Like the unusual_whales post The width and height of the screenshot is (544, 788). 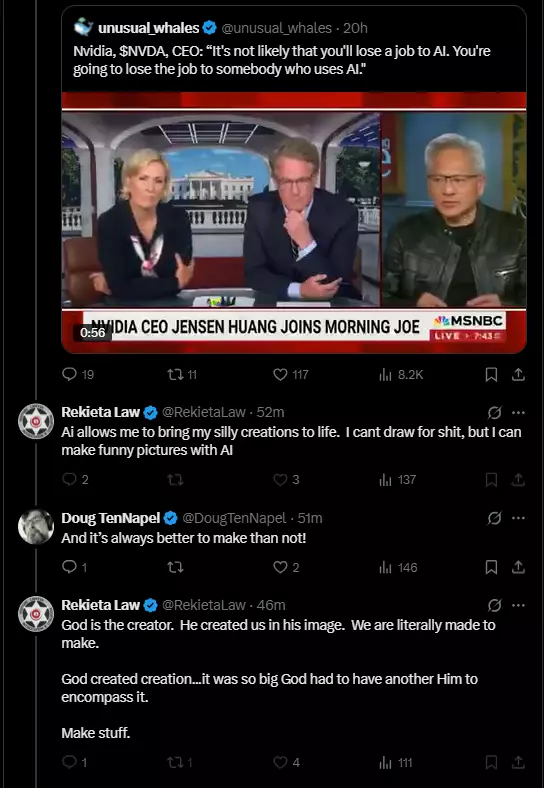coord(291,374)
